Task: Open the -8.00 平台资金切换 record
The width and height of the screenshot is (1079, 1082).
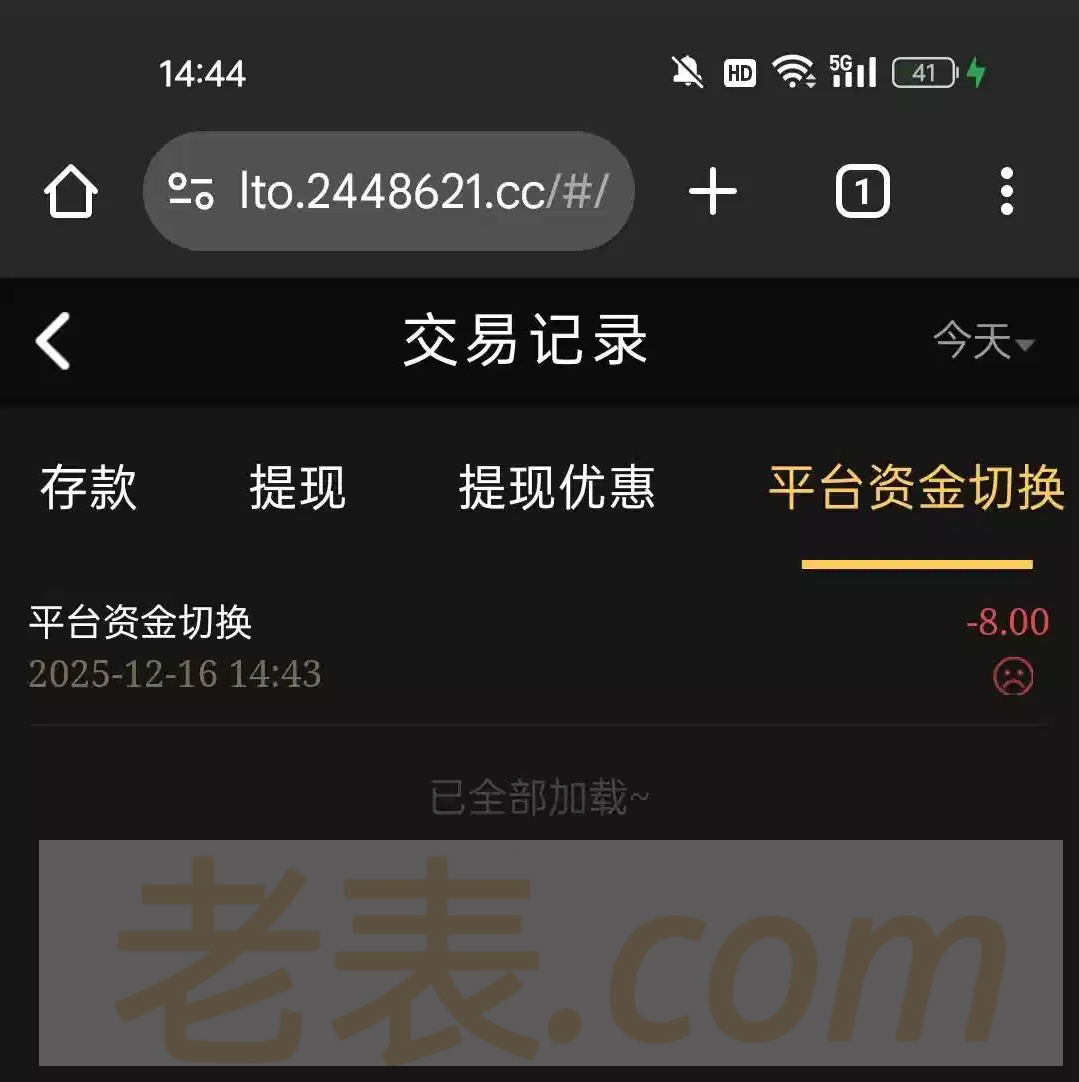Action: pyautogui.click(x=539, y=648)
